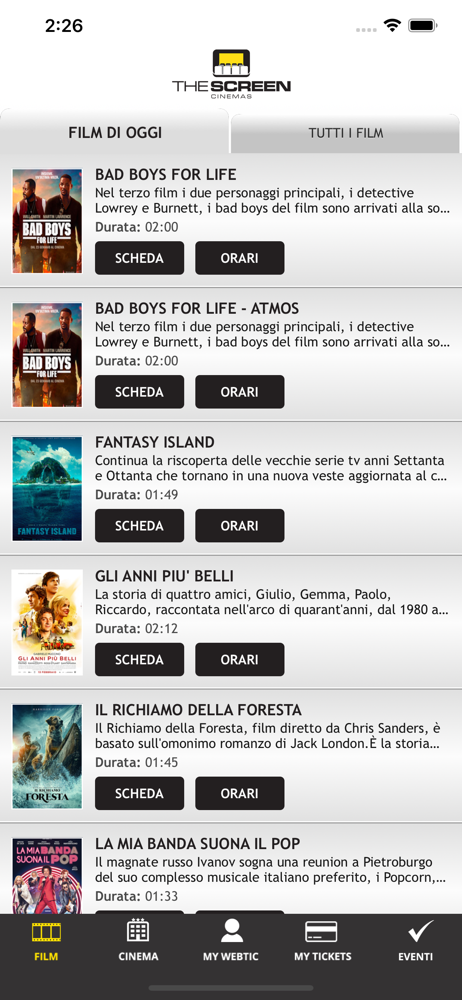
Task: View ORARI for Bad Boys For Life
Action: coord(239,258)
